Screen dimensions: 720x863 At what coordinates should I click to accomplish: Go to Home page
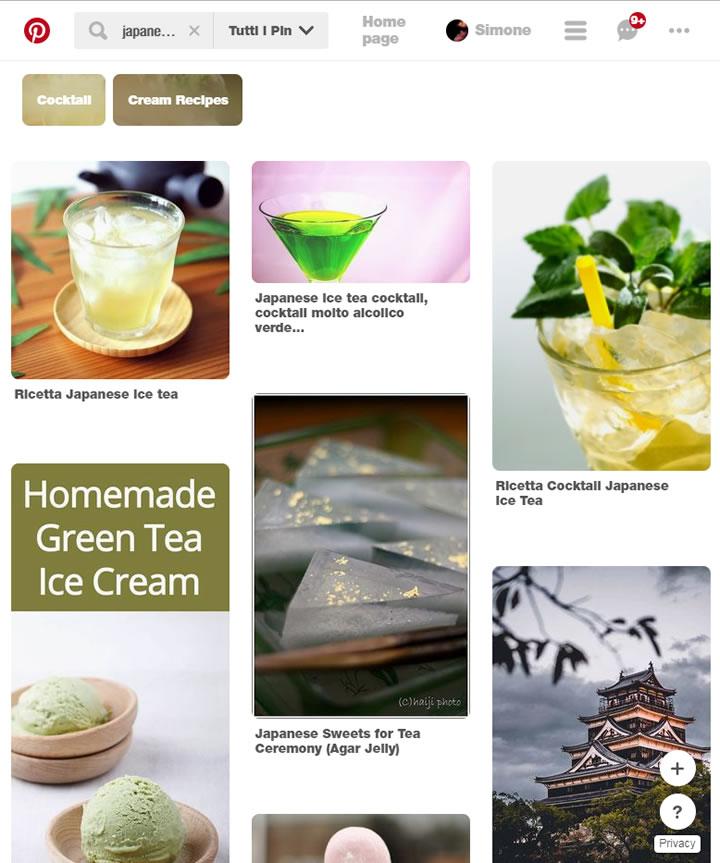click(x=381, y=29)
